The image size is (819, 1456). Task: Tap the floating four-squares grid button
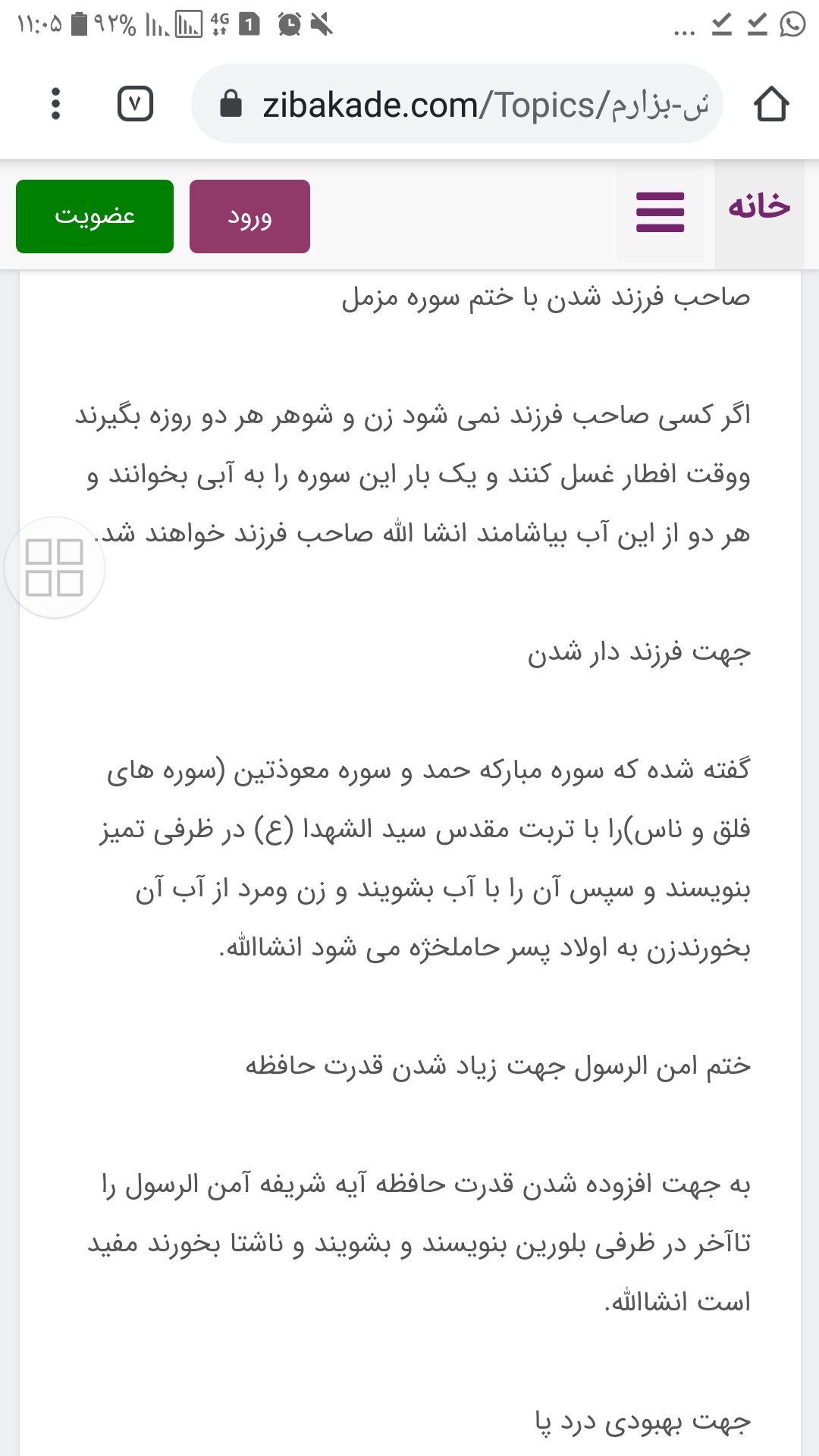pyautogui.click(x=55, y=567)
